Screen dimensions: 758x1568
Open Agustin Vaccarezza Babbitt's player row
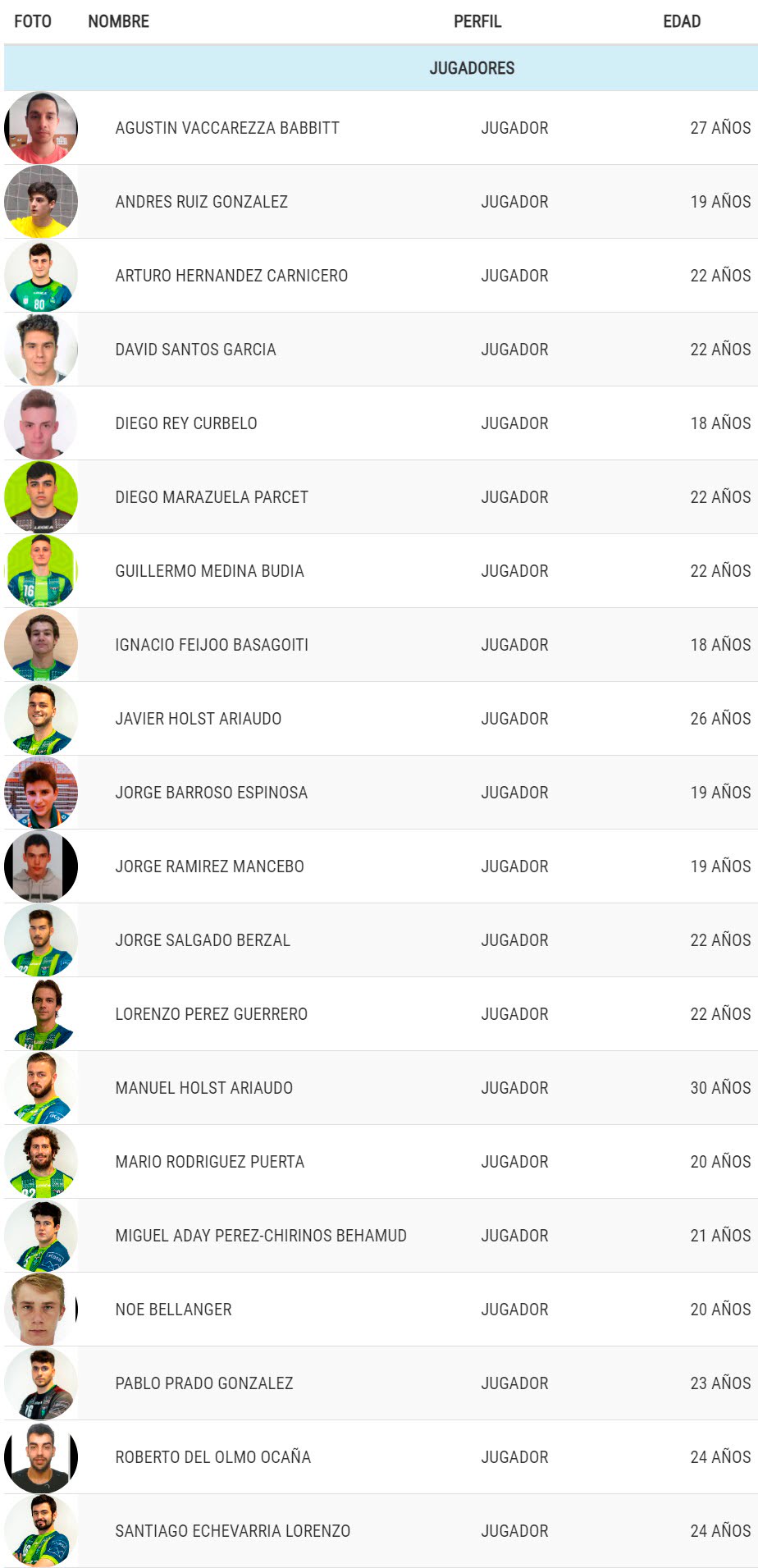pos(381,128)
